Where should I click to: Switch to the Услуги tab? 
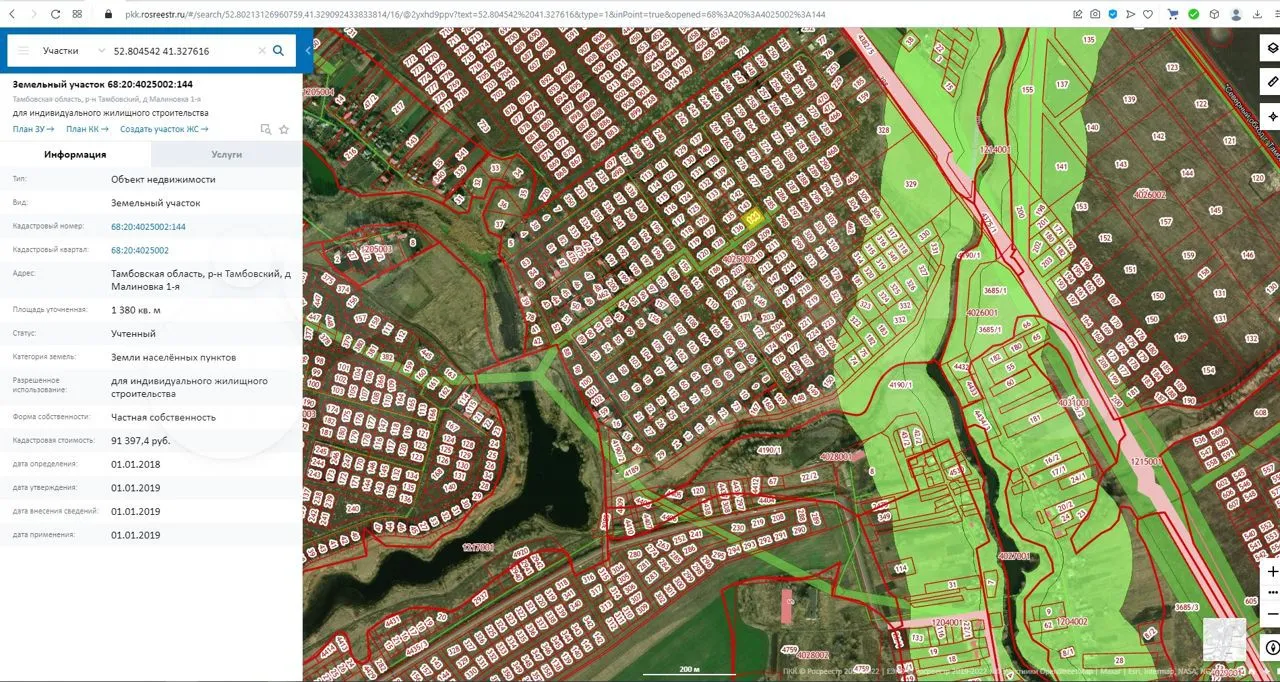coord(226,154)
